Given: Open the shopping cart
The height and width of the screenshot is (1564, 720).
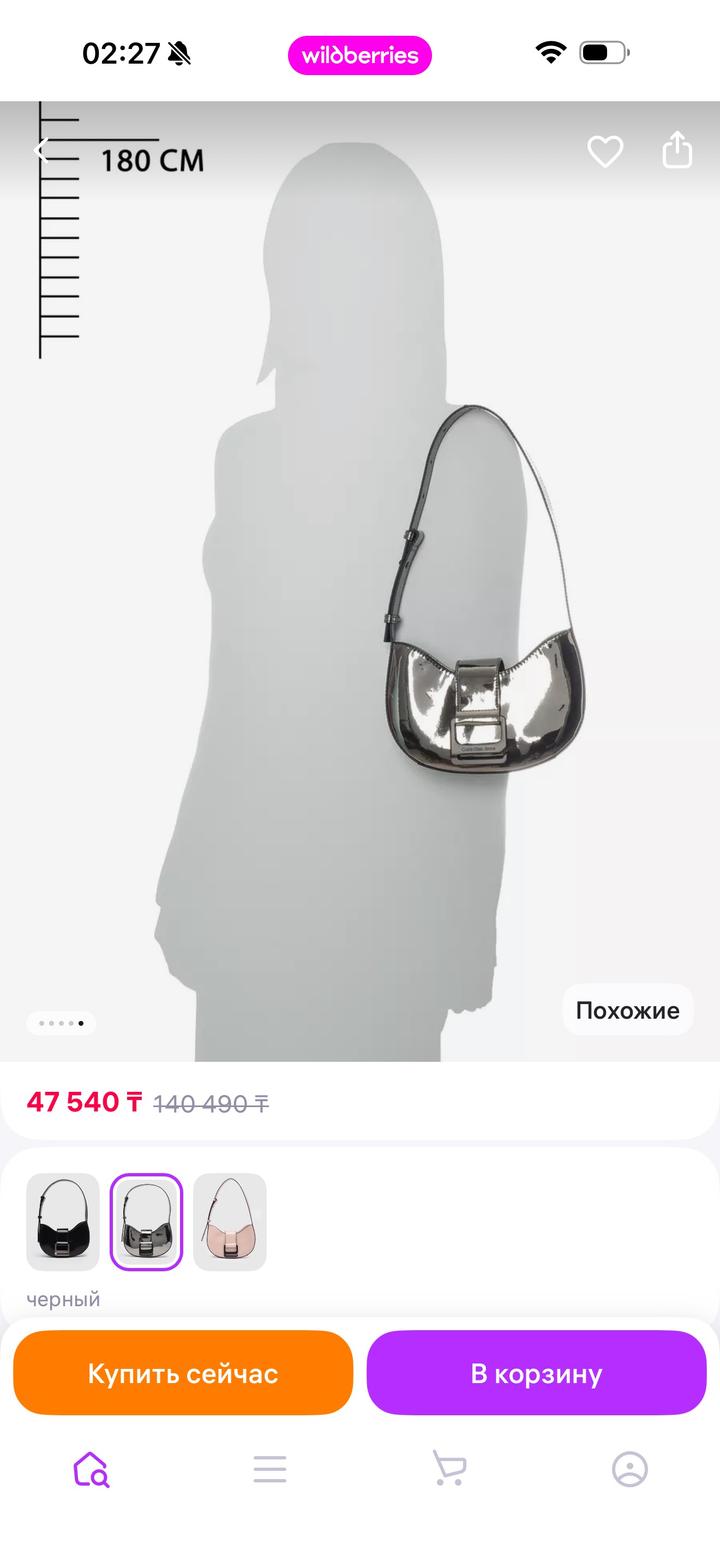Looking at the screenshot, I should point(450,1469).
